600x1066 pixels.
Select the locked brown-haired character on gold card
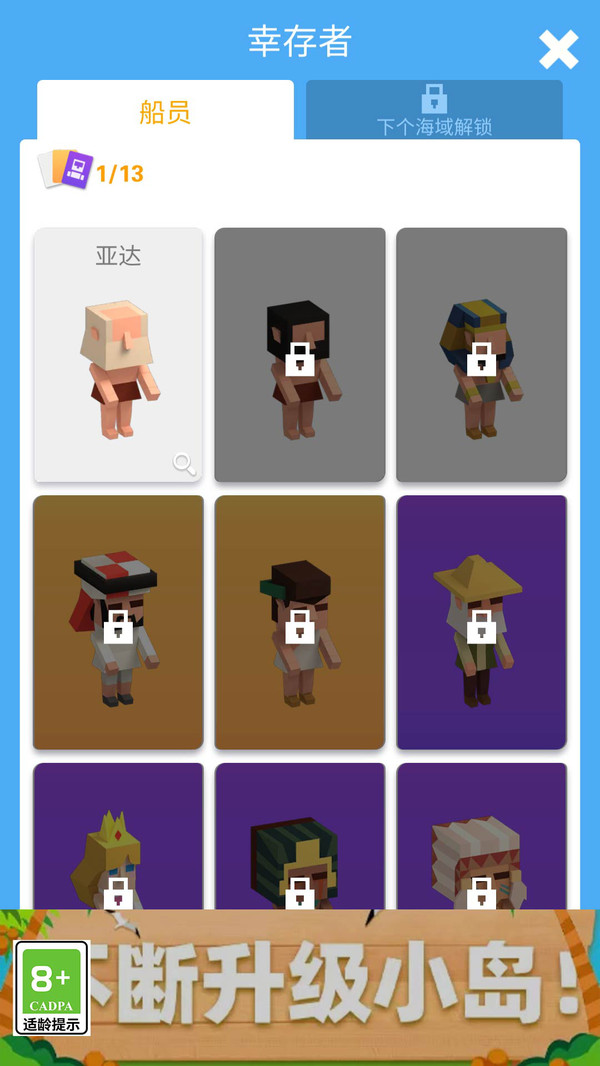pos(300,622)
